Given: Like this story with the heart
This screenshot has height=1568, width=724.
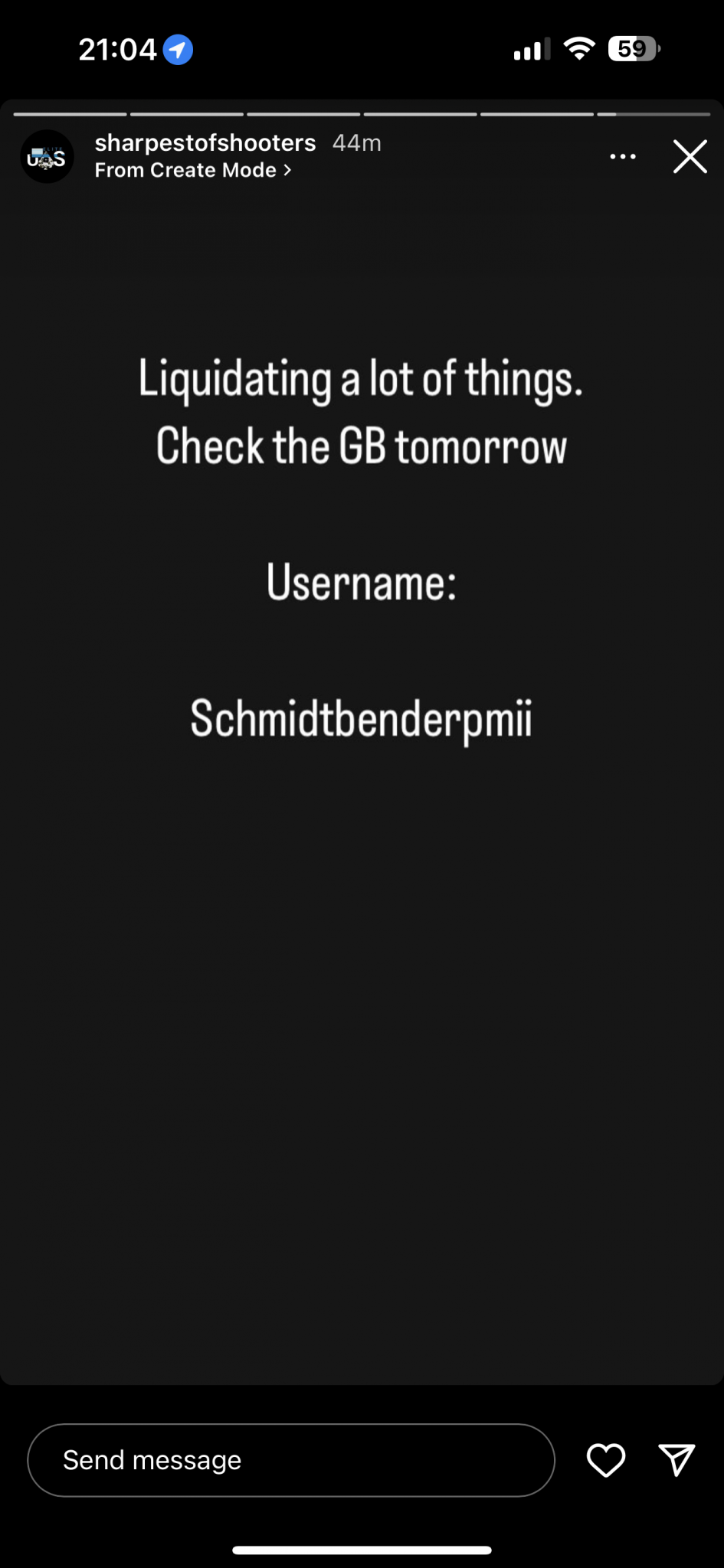Looking at the screenshot, I should [x=605, y=1460].
